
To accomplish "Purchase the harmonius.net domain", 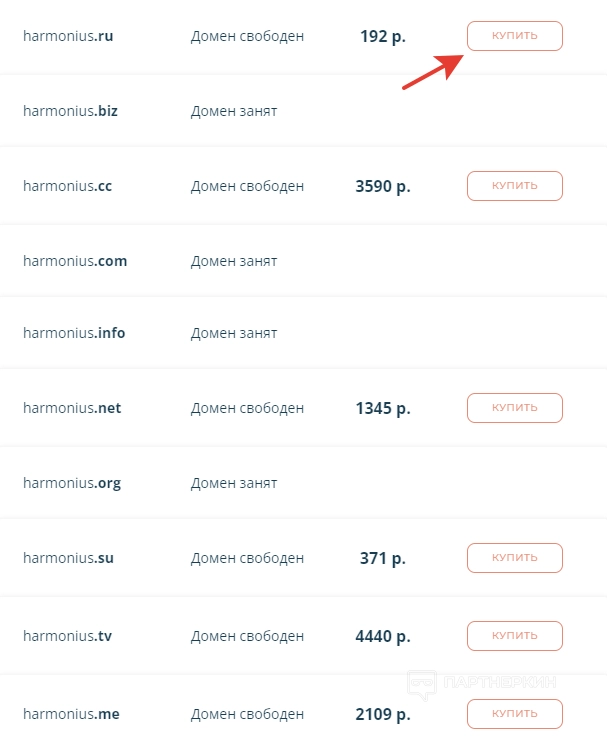I will pos(514,408).
